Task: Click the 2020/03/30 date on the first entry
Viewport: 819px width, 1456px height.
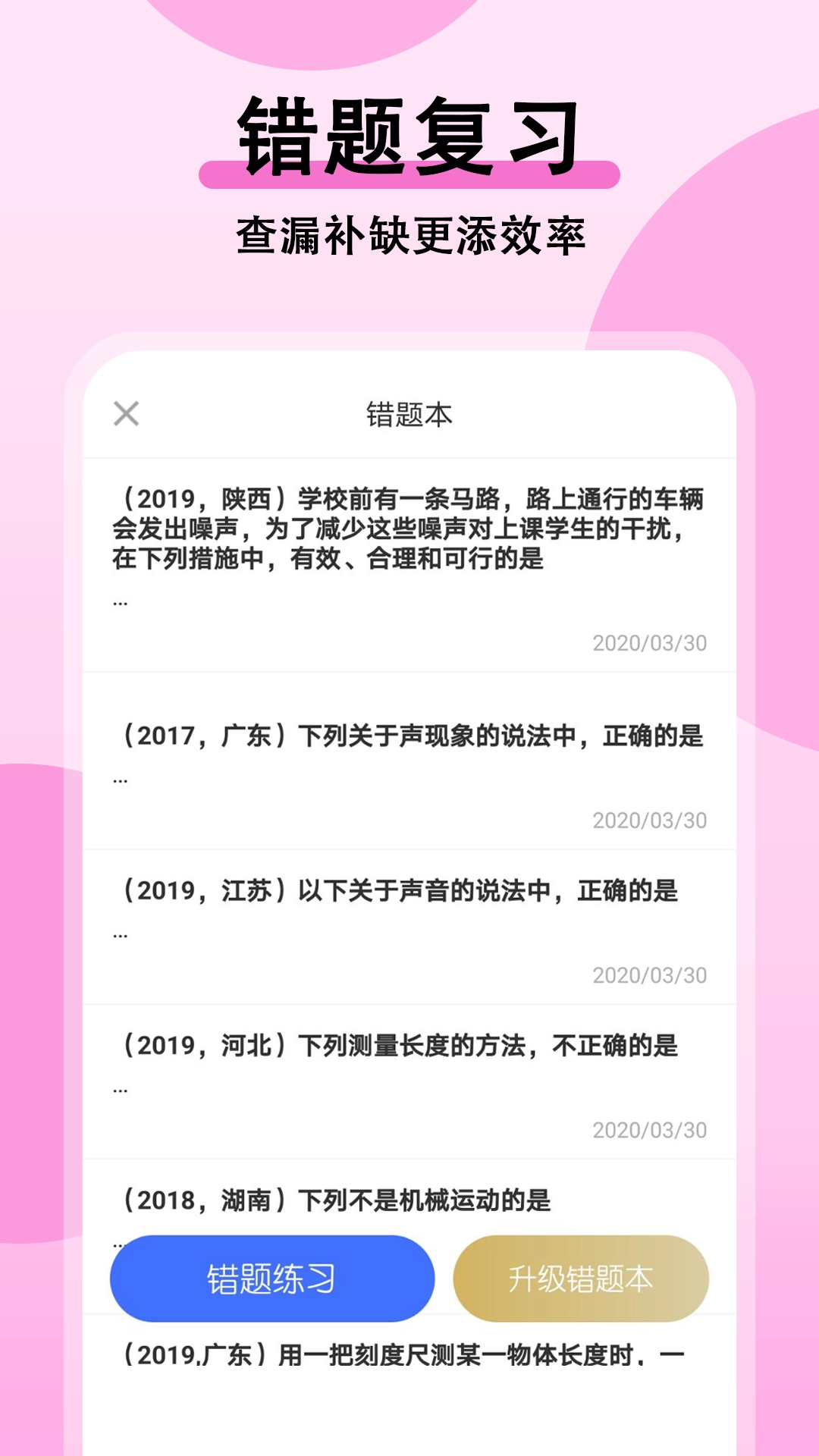Action: point(650,643)
